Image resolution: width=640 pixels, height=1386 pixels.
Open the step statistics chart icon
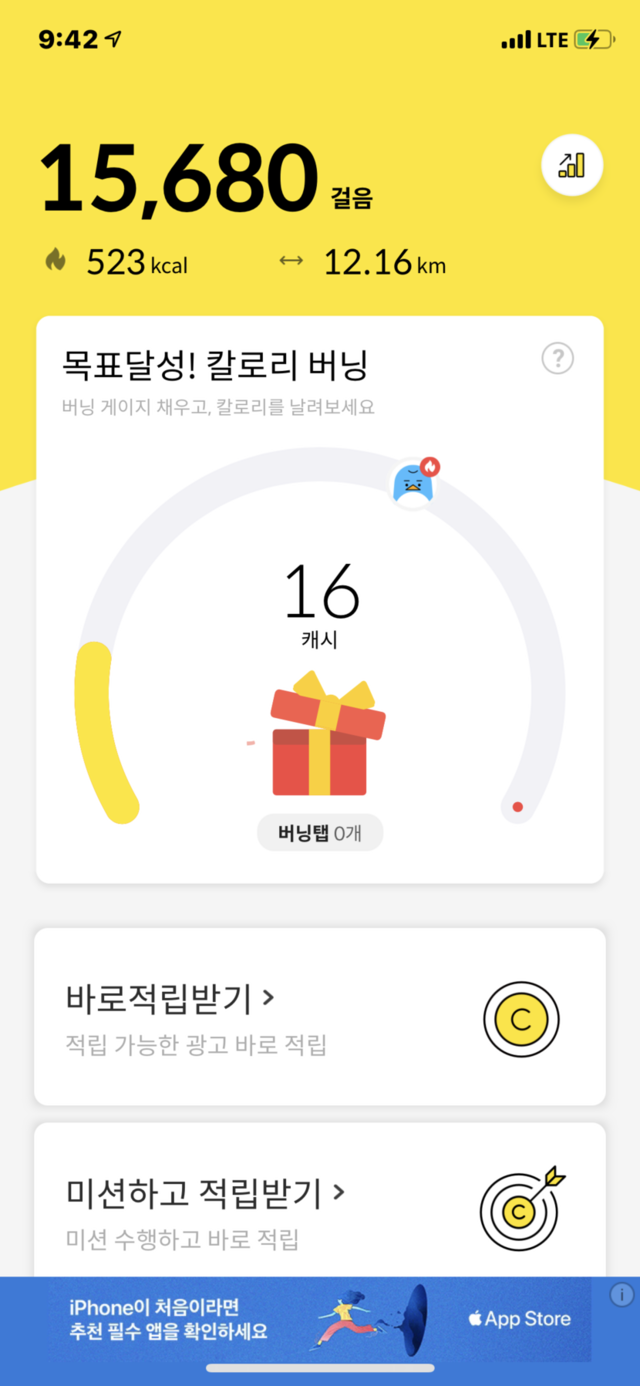tap(572, 166)
